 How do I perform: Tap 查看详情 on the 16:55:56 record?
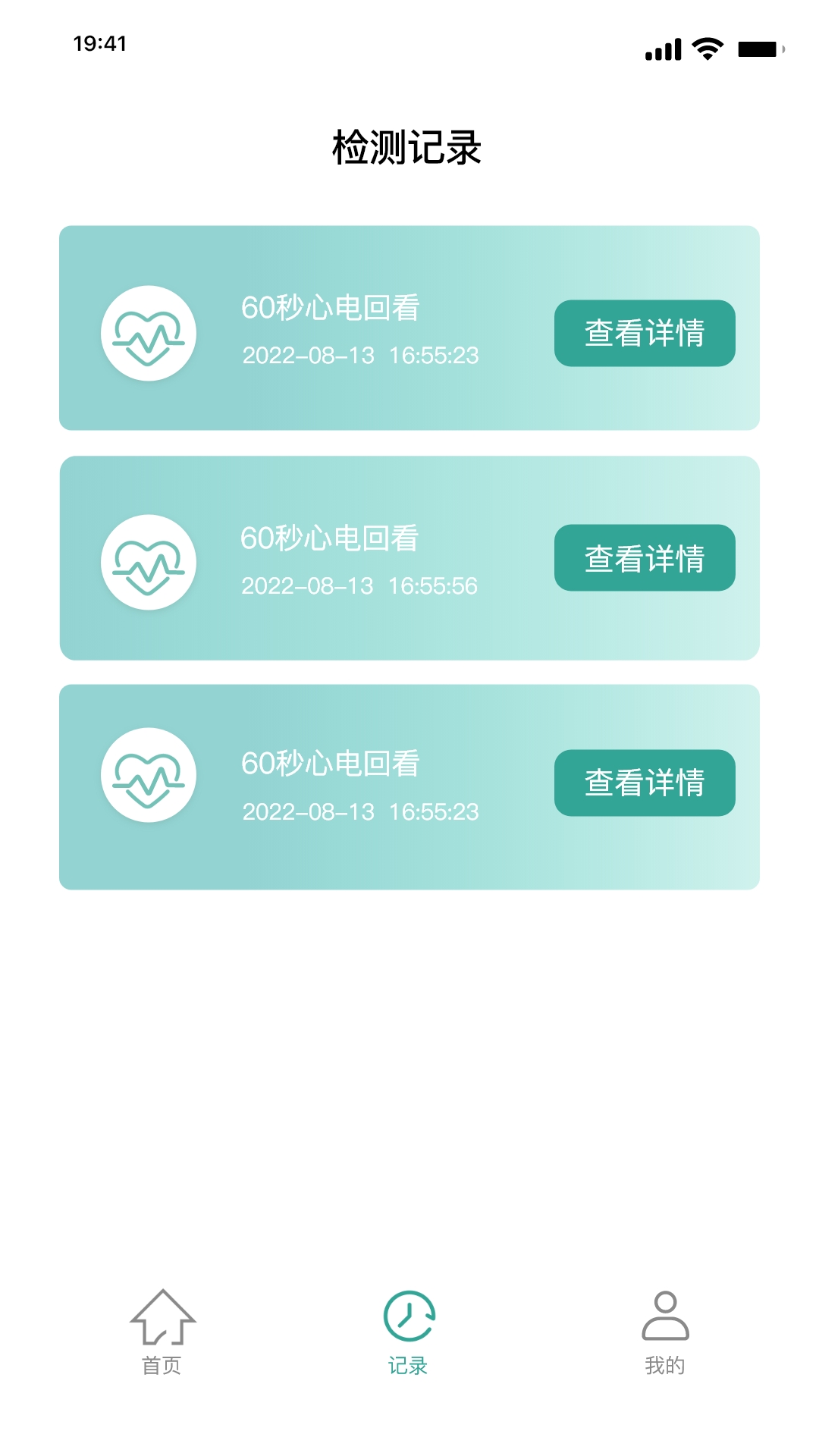(644, 558)
